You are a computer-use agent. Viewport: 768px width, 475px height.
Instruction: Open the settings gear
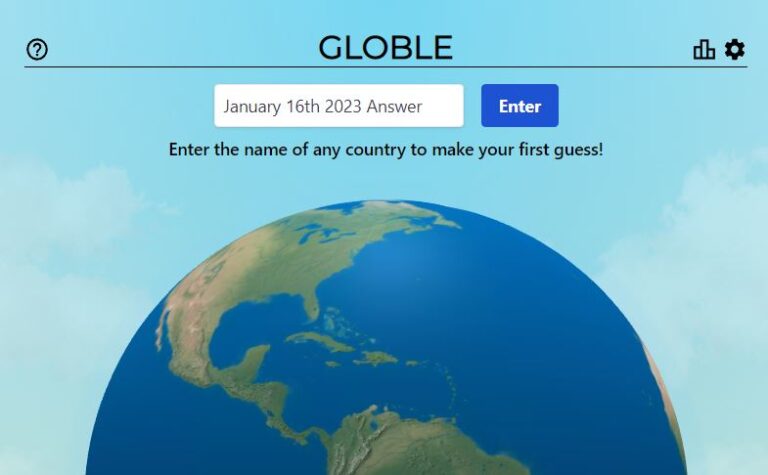coord(735,49)
